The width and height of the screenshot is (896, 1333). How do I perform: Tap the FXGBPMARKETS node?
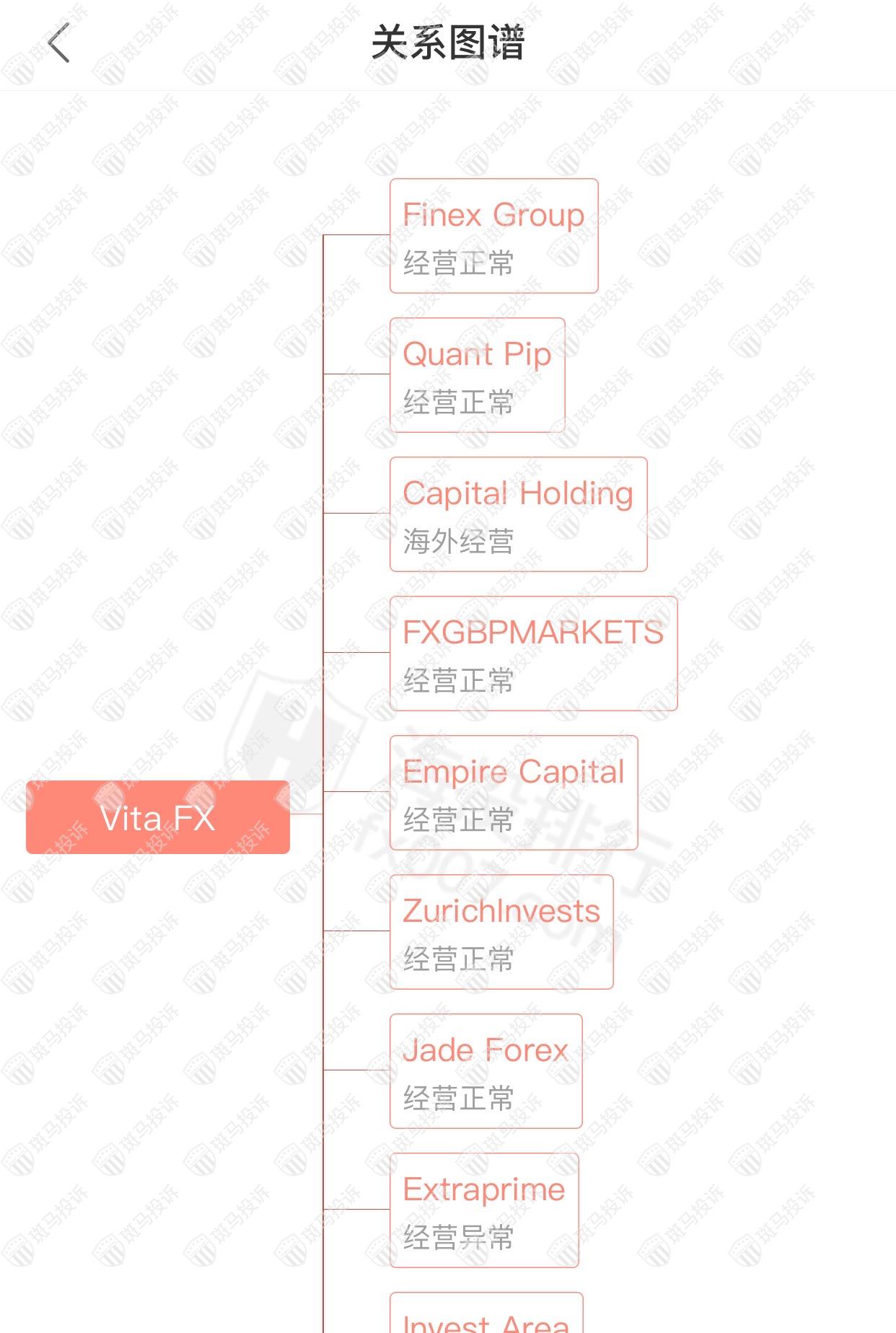tap(533, 654)
